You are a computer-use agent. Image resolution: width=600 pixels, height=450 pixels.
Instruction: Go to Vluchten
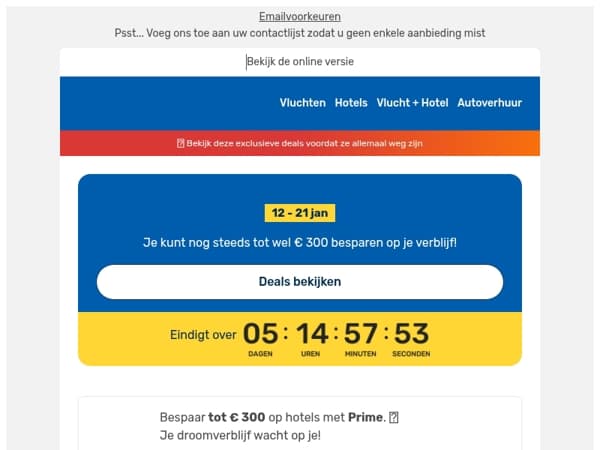(x=303, y=103)
